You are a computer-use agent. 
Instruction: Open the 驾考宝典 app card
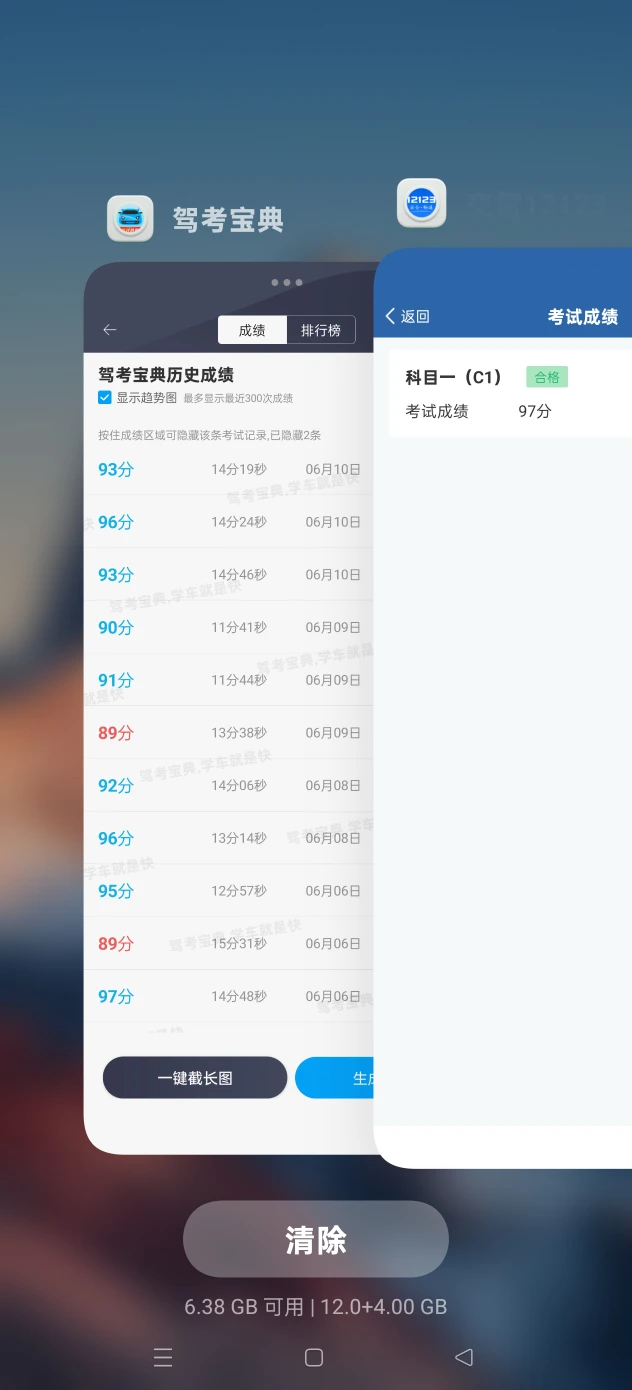[229, 708]
